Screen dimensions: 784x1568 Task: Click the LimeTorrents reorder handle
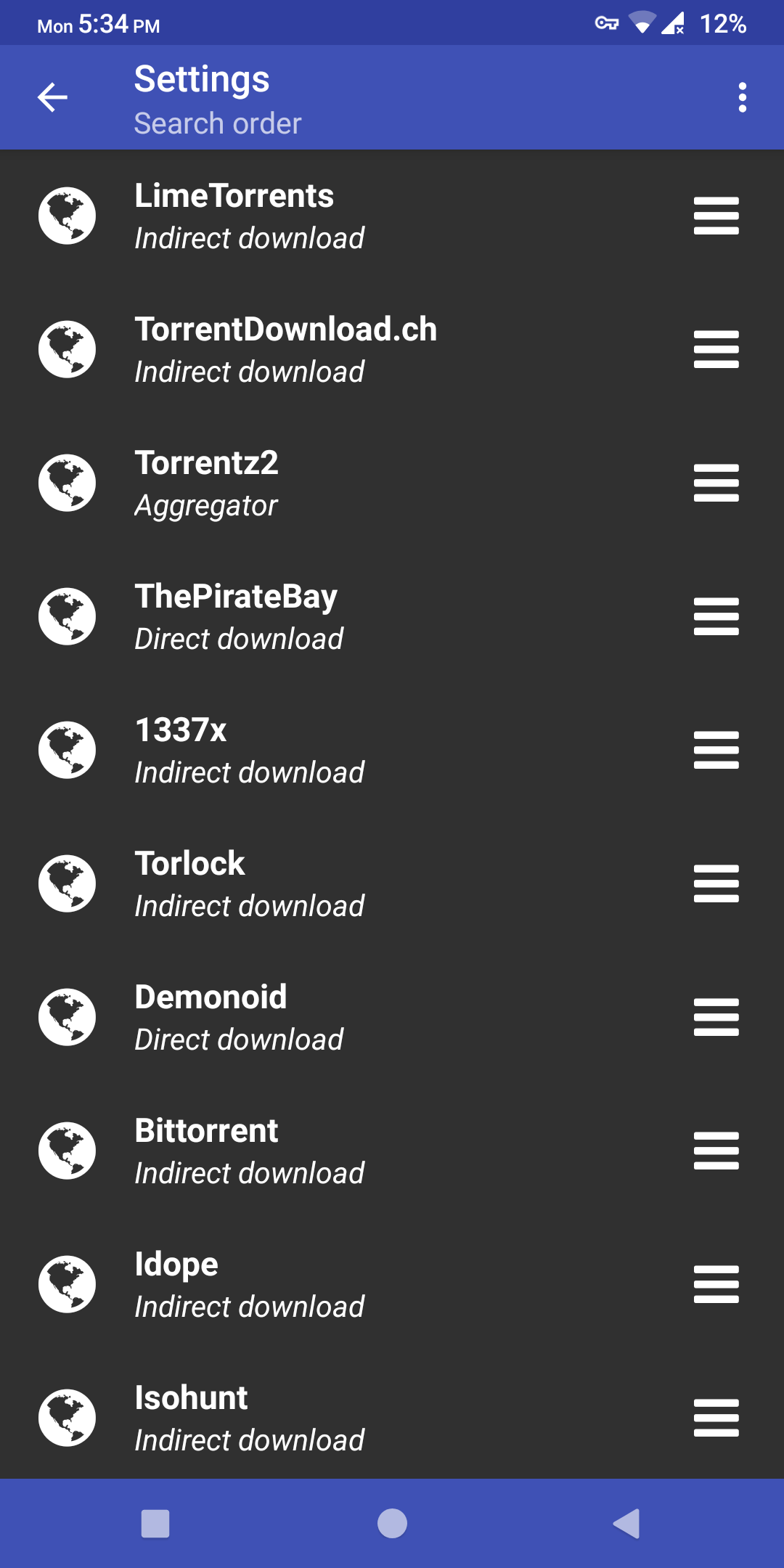pos(716,215)
